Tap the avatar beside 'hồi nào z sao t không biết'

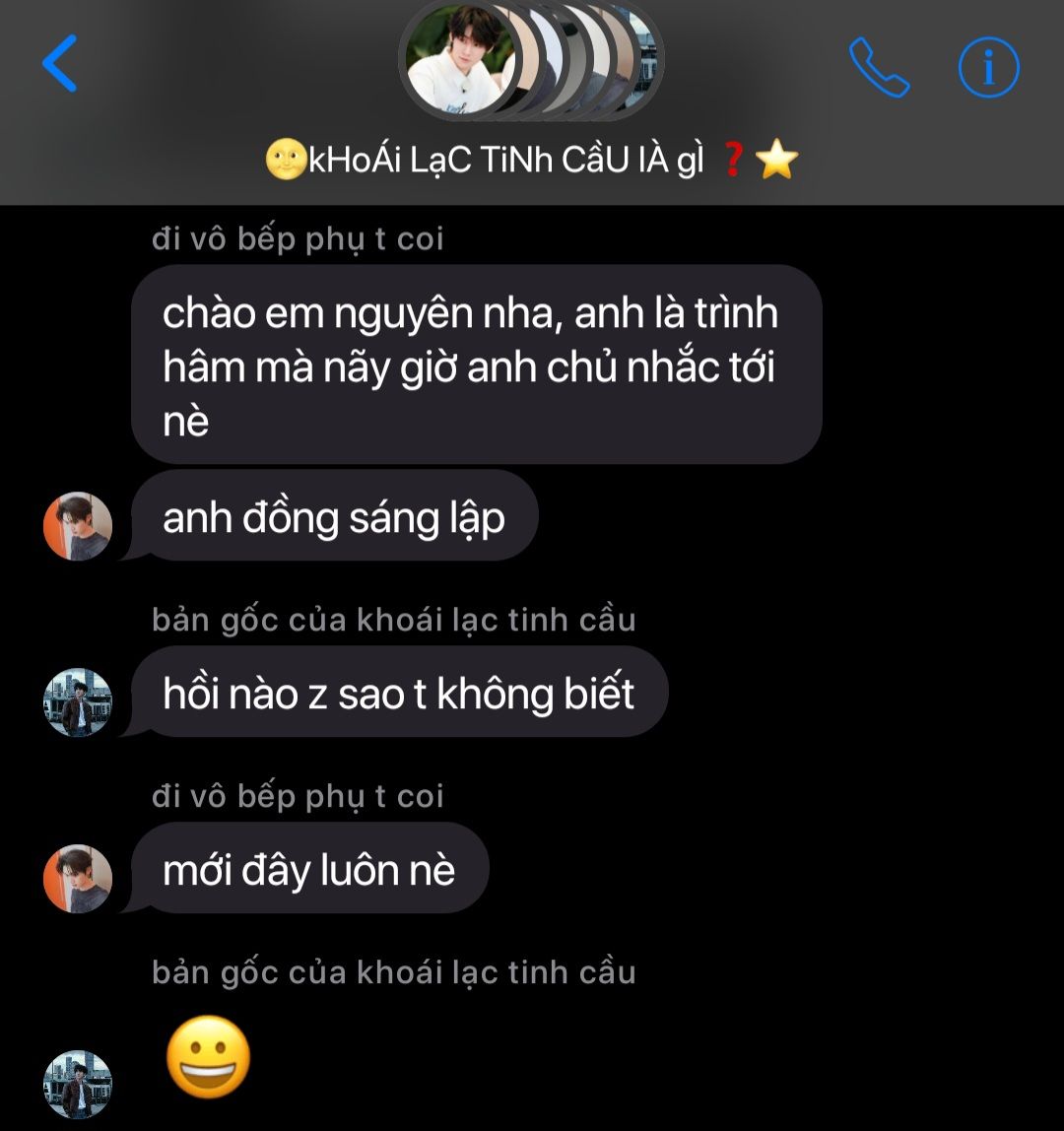click(78, 702)
